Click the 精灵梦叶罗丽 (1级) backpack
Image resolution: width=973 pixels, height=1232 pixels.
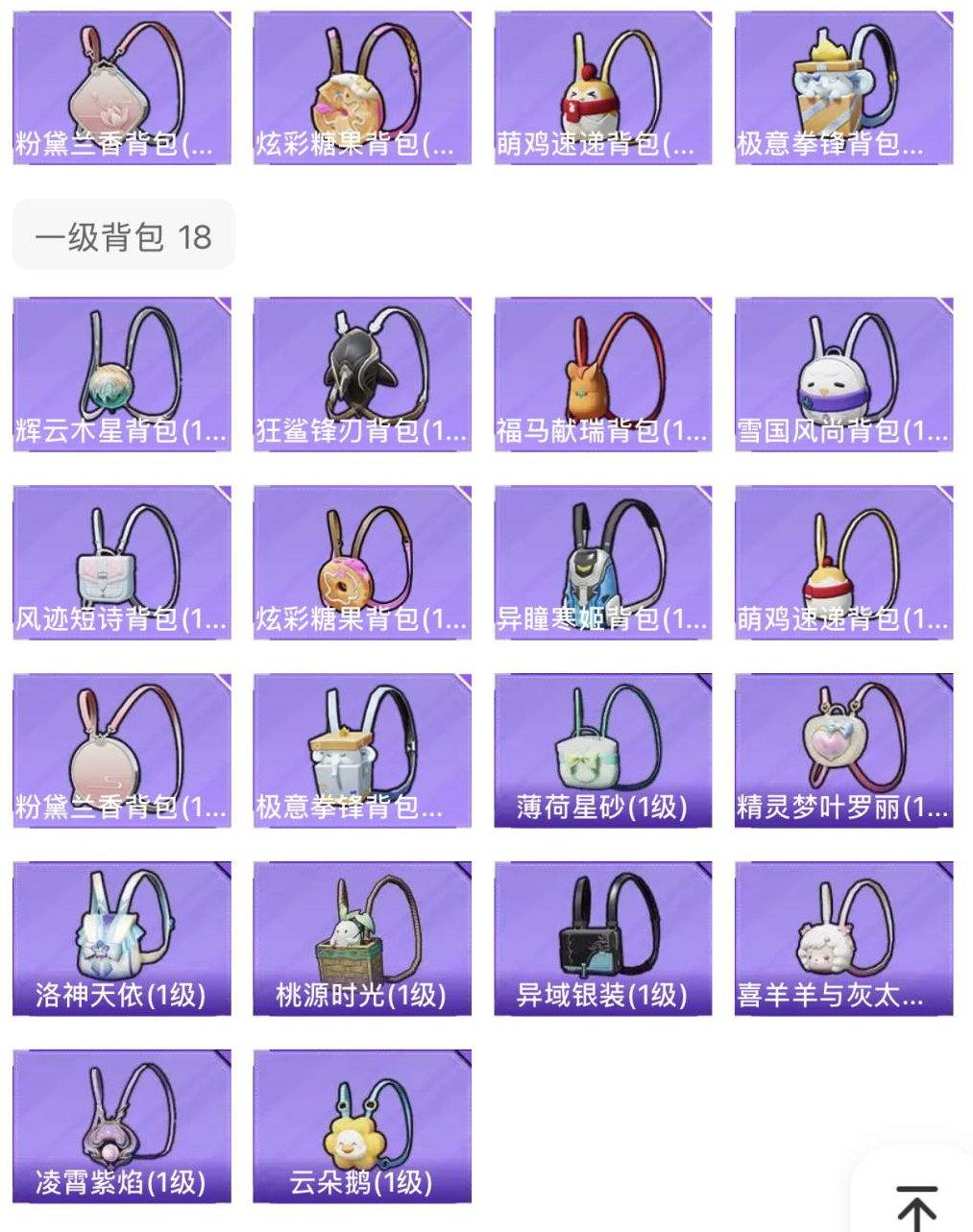point(842,749)
